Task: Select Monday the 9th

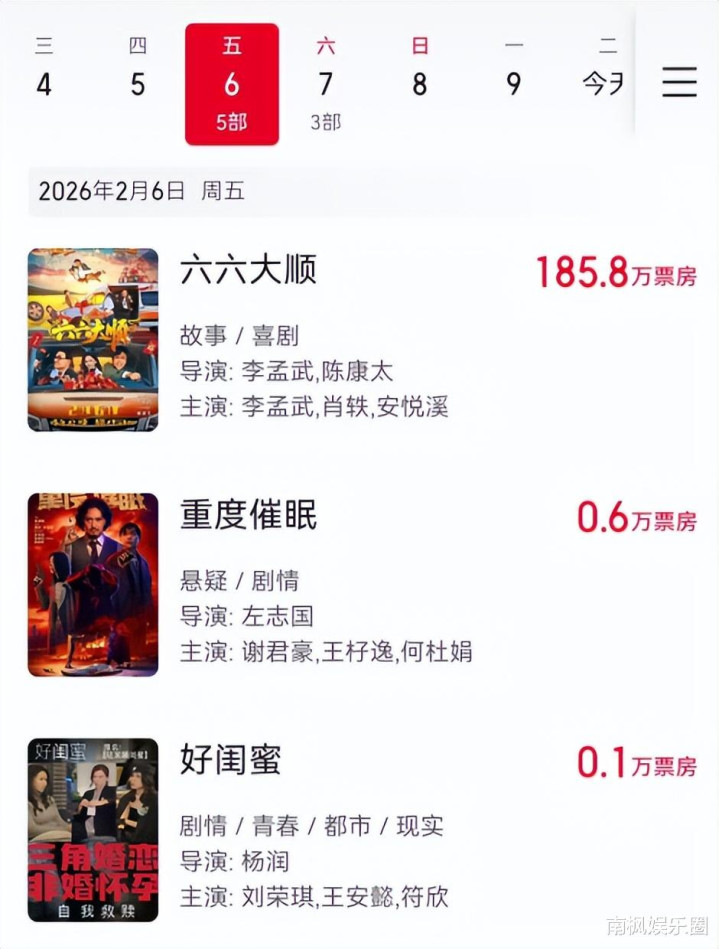Action: click(x=513, y=72)
